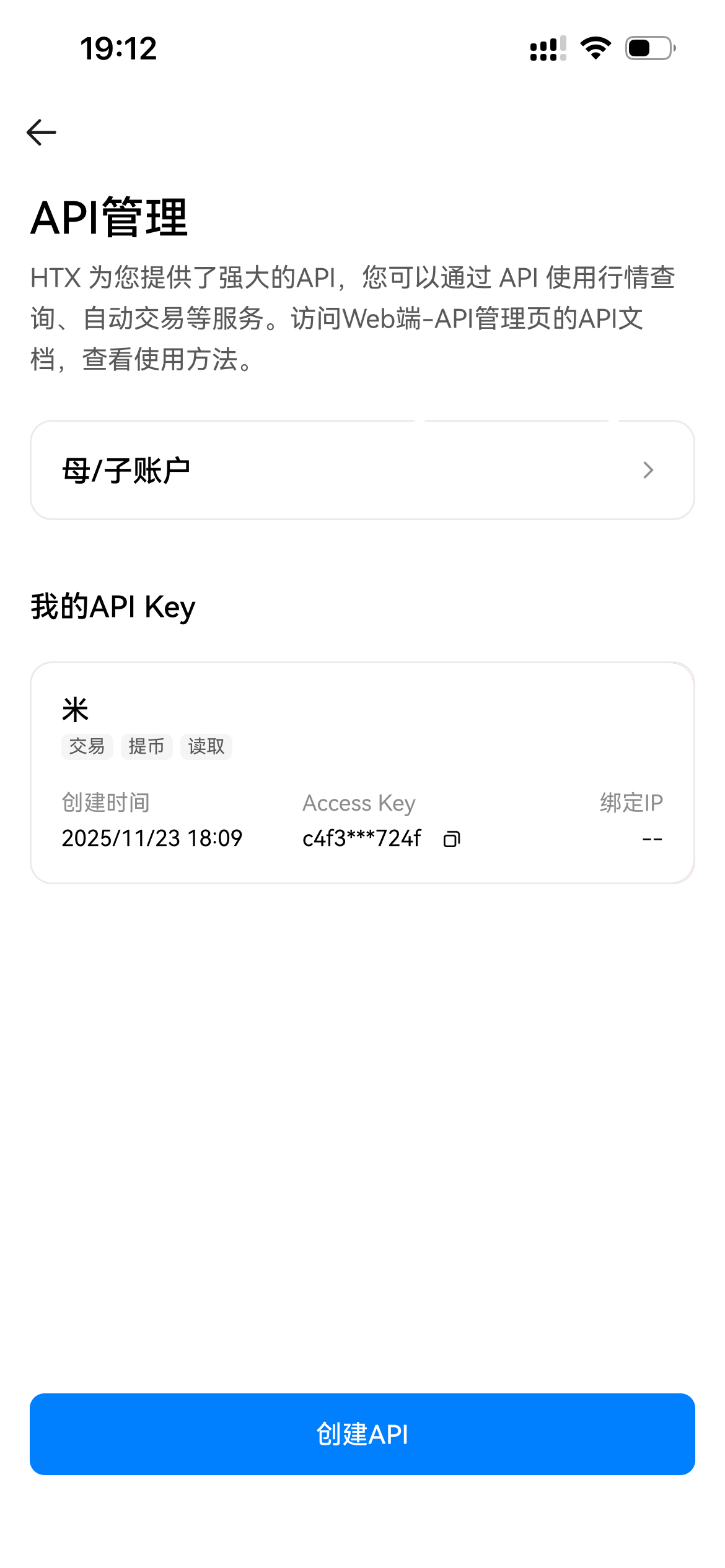Go back using the arrow icon

42,133
